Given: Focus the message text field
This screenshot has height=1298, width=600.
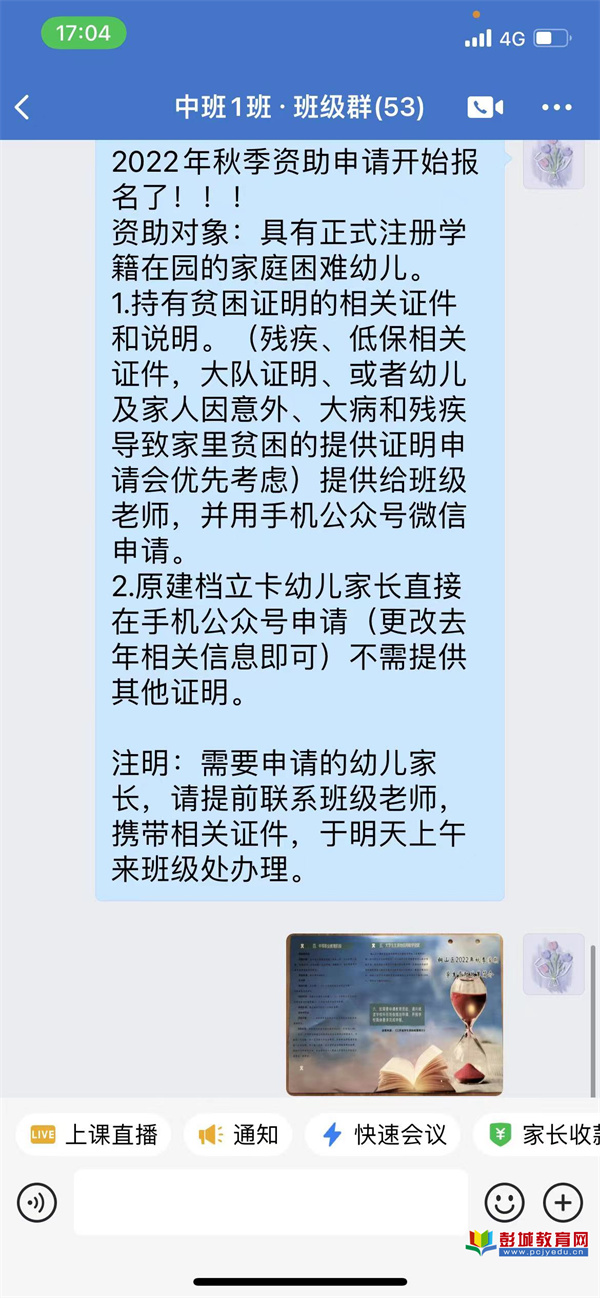Looking at the screenshot, I should pyautogui.click(x=270, y=1202).
